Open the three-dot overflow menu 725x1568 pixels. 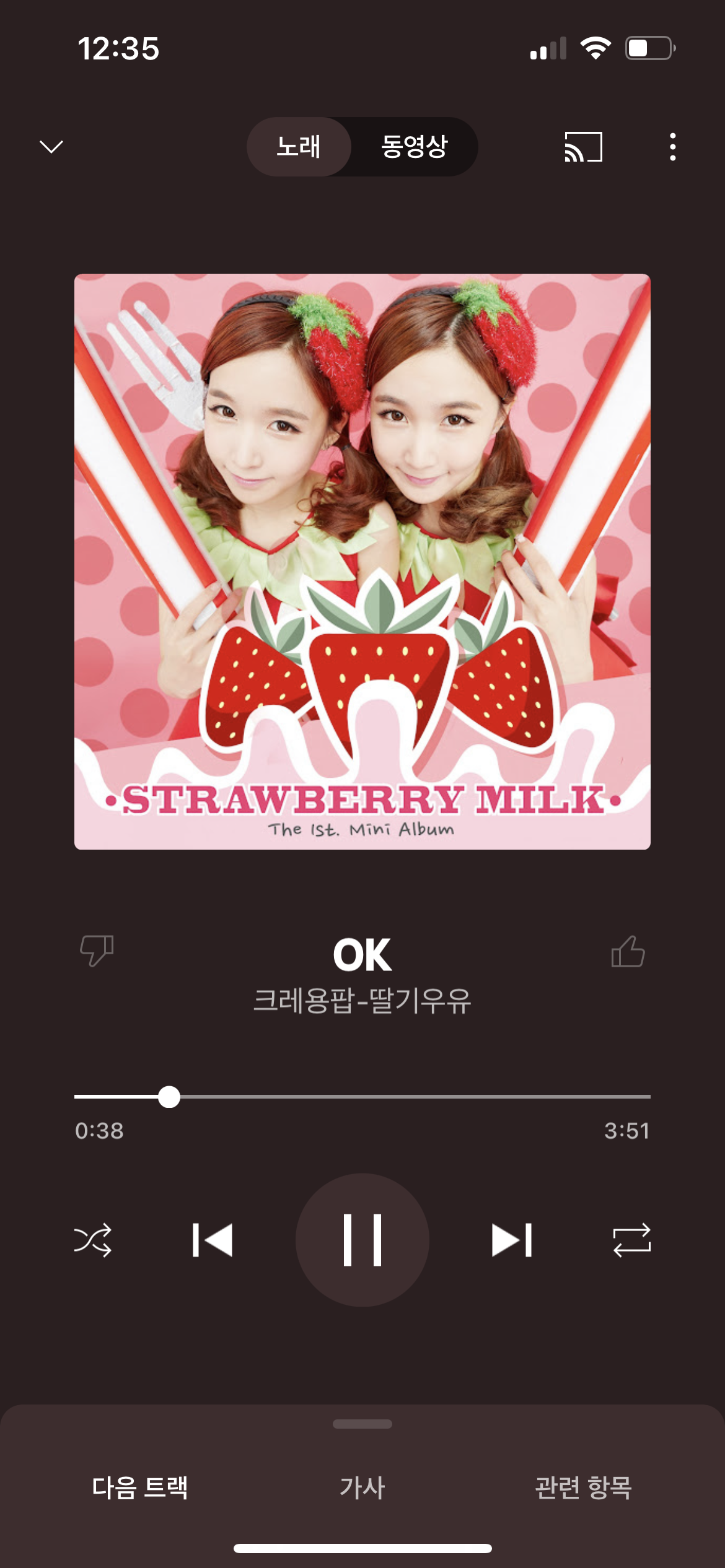pos(672,147)
